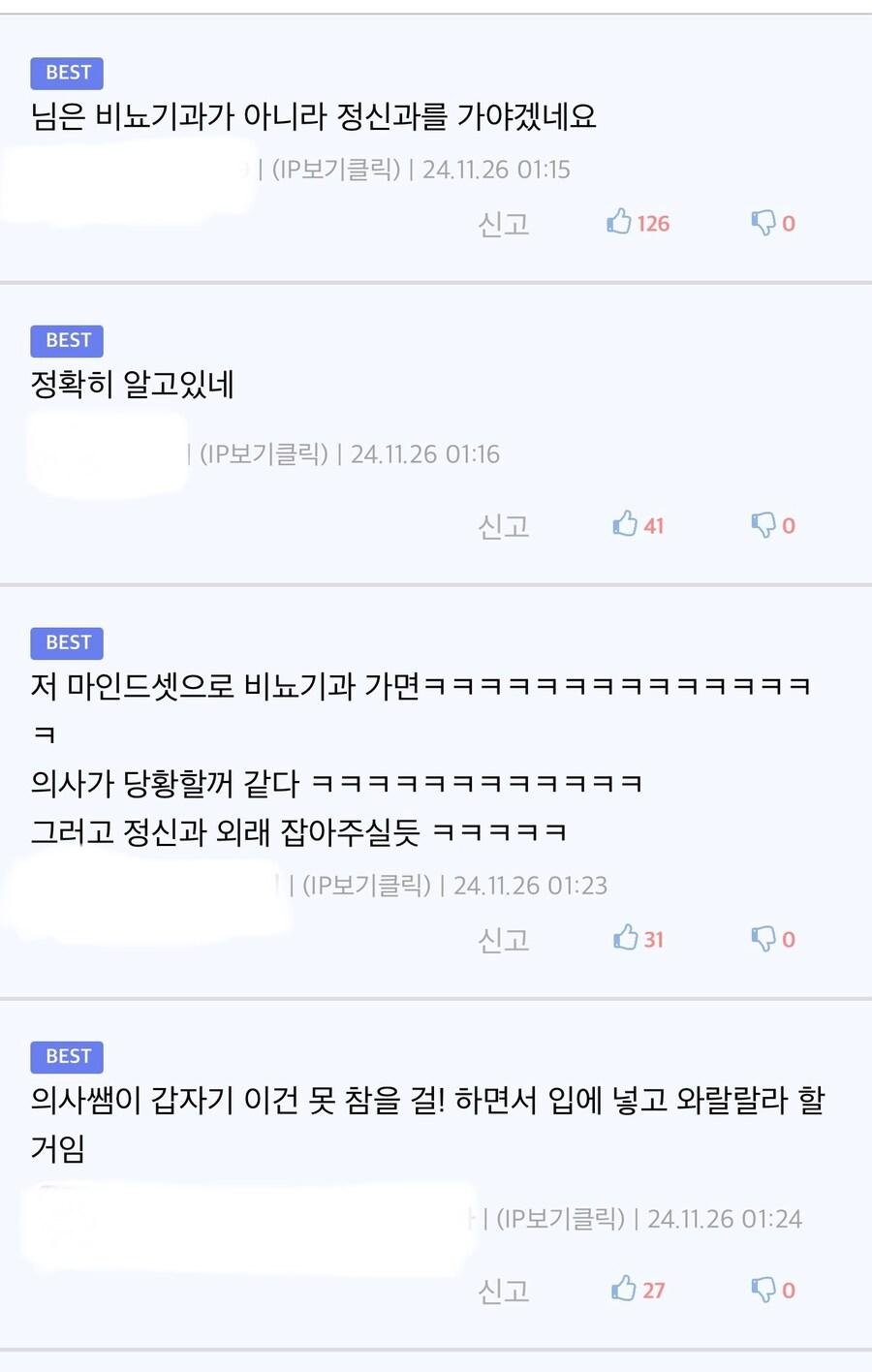The height and width of the screenshot is (1372, 872).
Task: Report the '정확히 알고있네' comment
Action: [504, 527]
